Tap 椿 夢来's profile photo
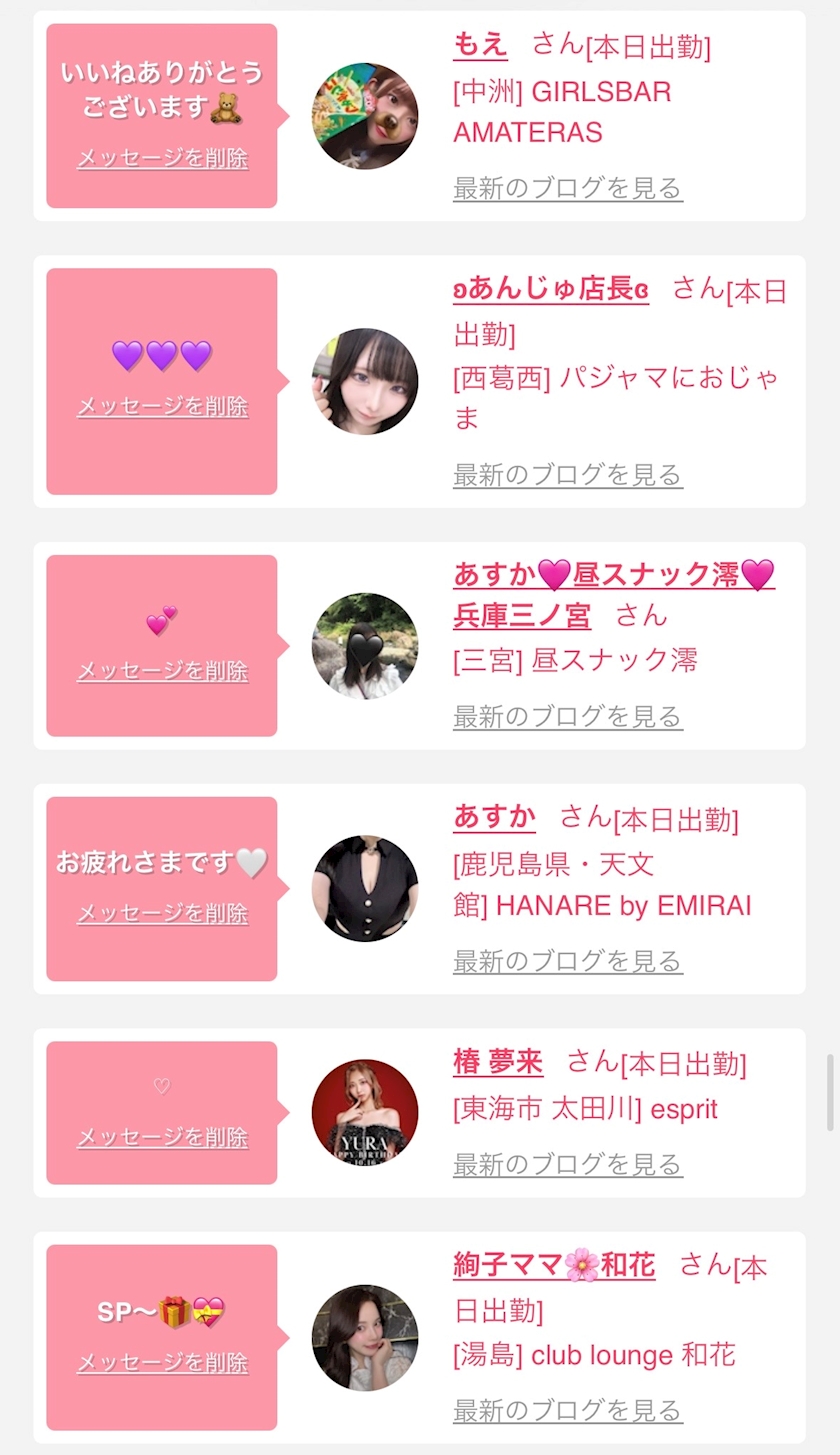The height and width of the screenshot is (1455, 840). tap(365, 1112)
